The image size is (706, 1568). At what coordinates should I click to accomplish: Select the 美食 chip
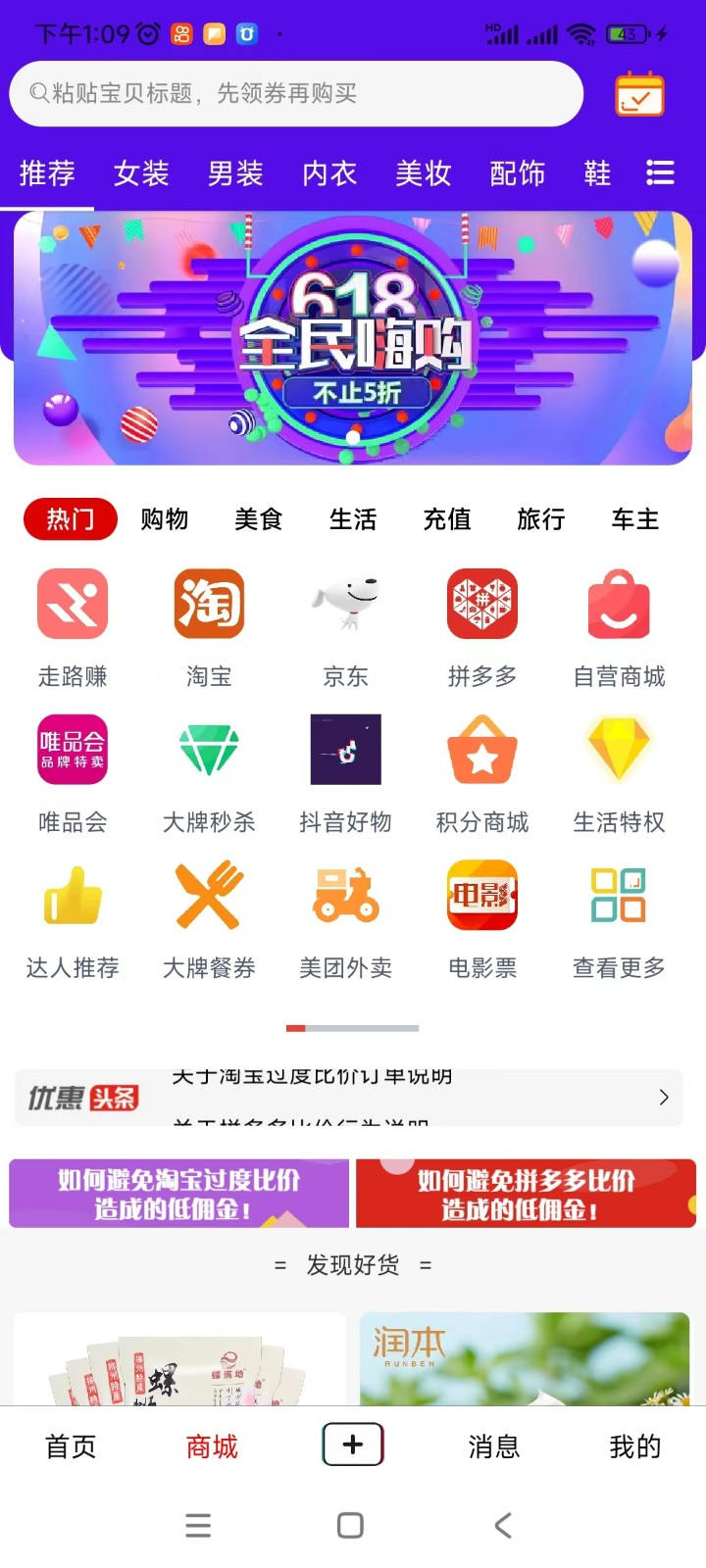[x=259, y=519]
